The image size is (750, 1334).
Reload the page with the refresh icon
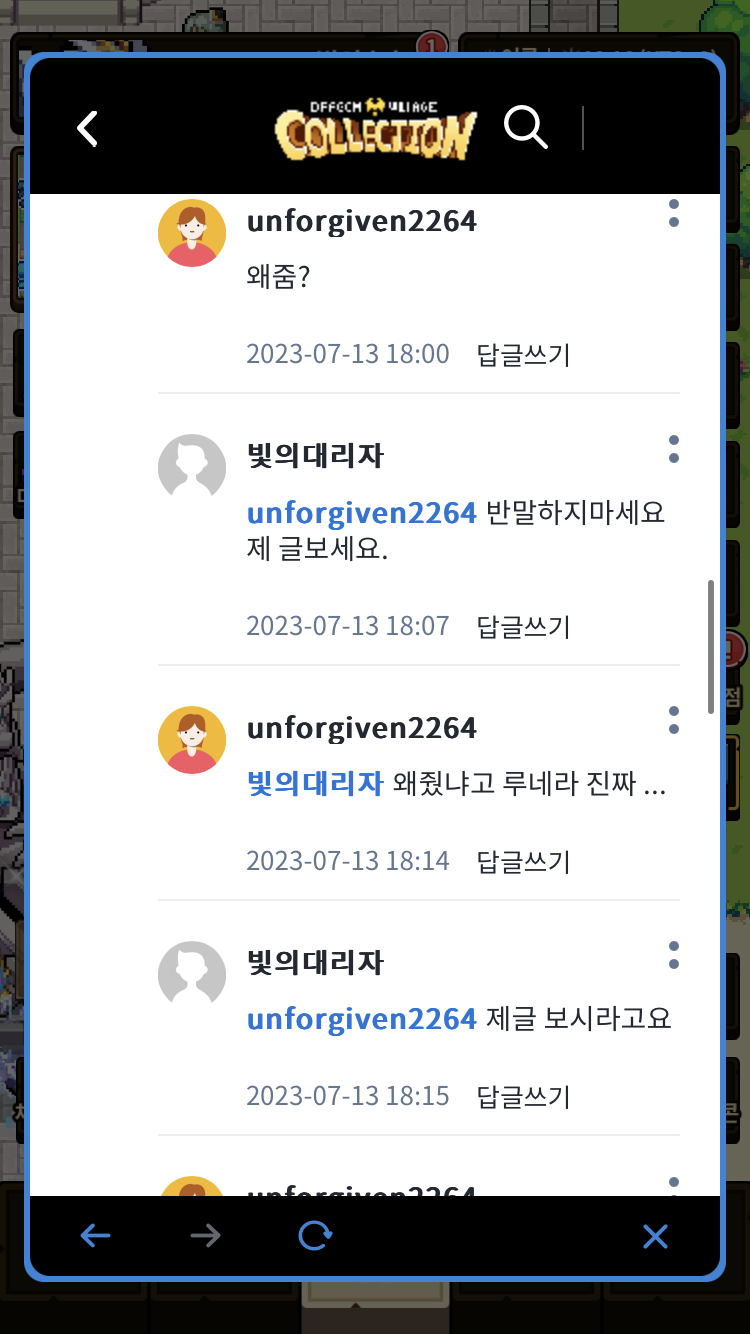click(315, 1237)
